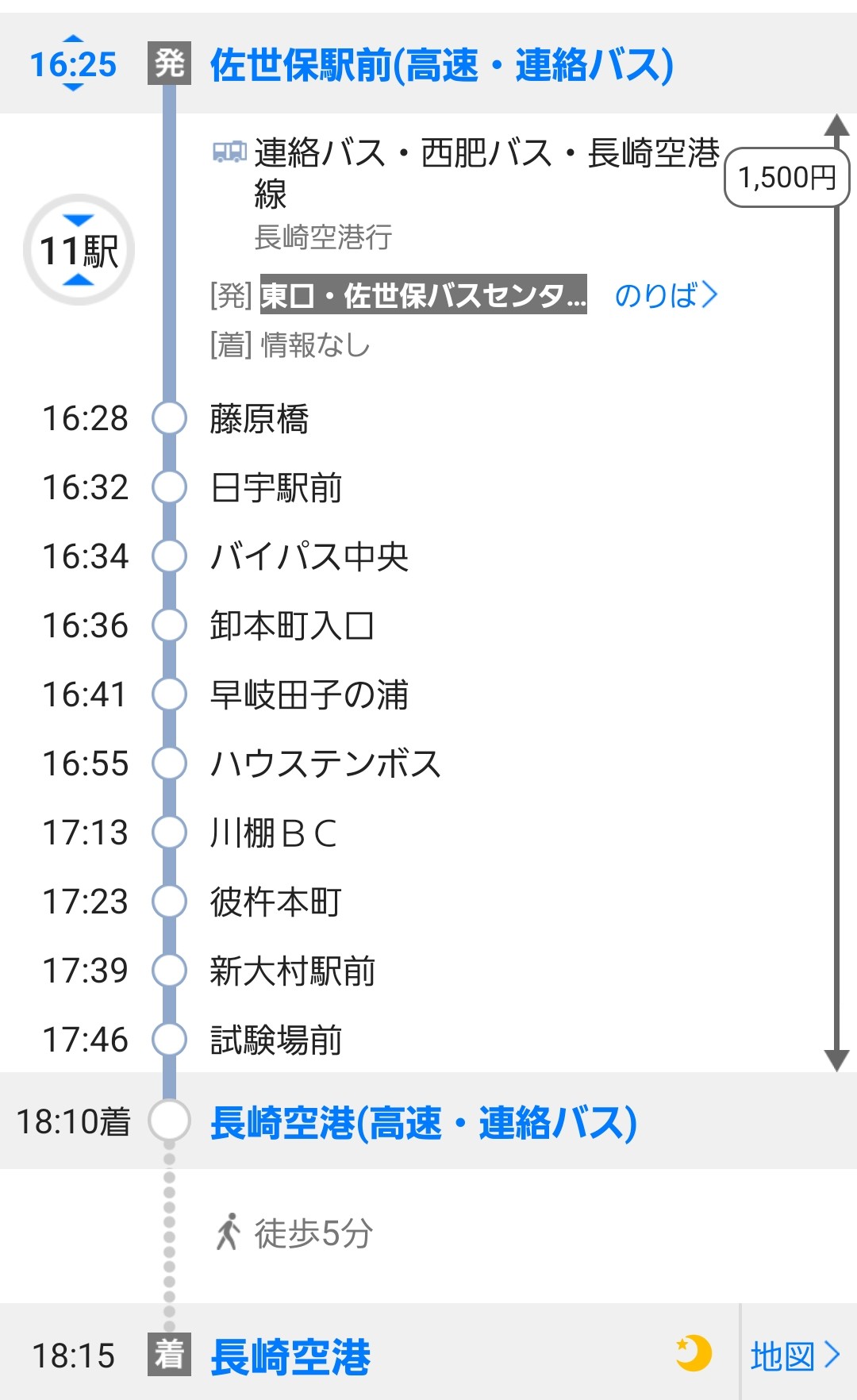Image resolution: width=857 pixels, height=1400 pixels.
Task: Tap the 1,500円 fare badge
Action: click(x=786, y=178)
